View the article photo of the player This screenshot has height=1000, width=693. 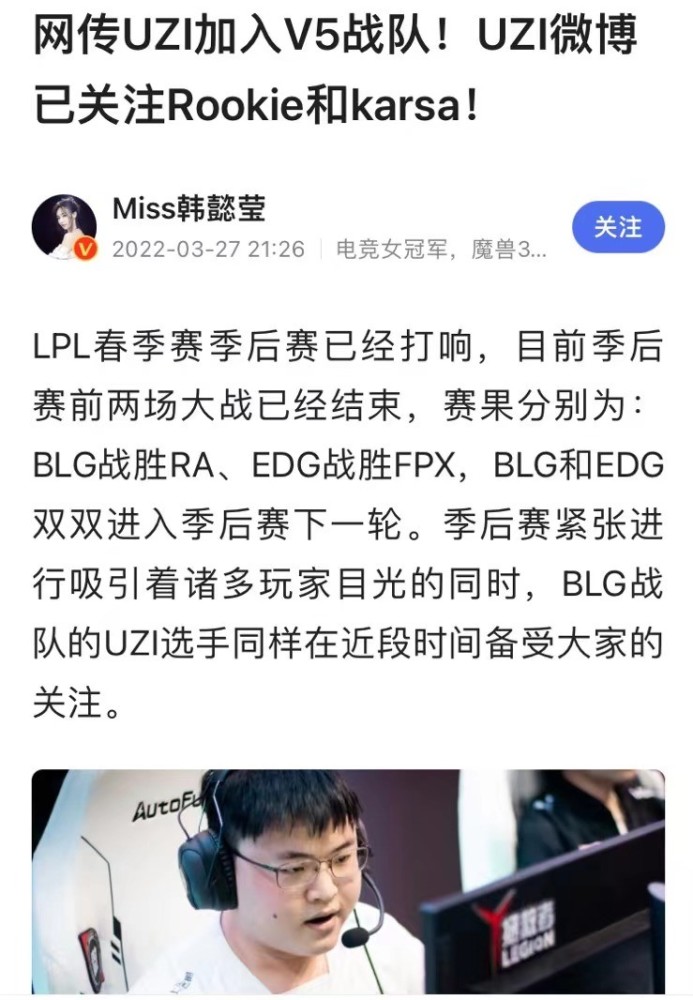pos(347,881)
